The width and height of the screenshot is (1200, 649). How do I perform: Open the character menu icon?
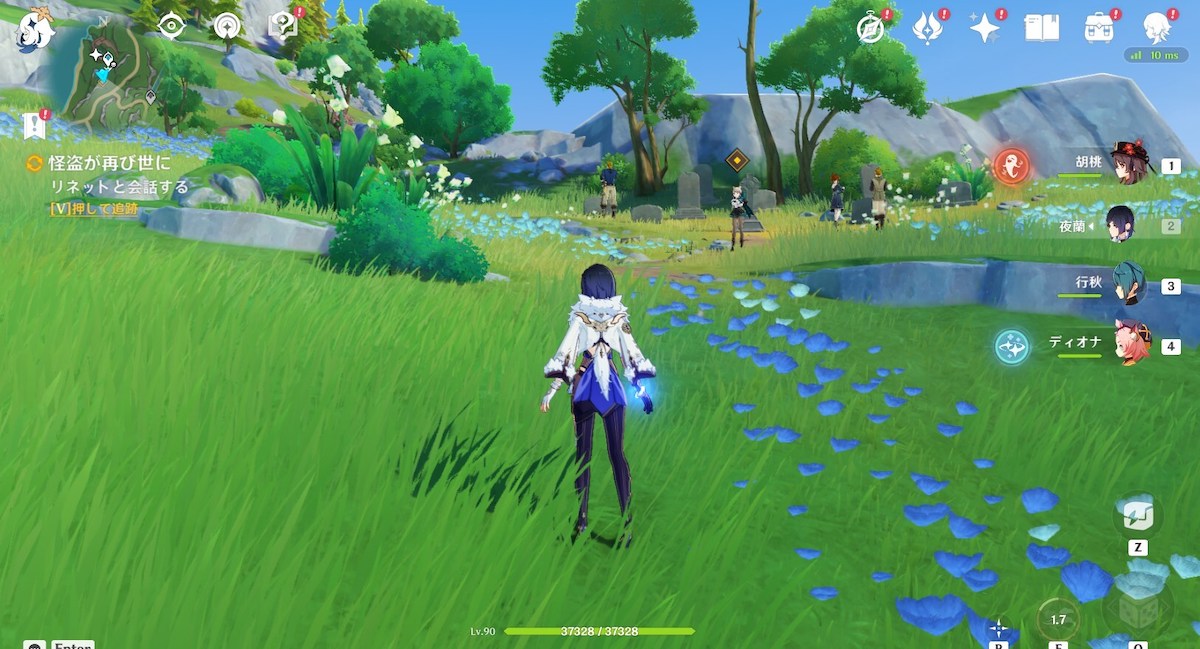(1158, 28)
